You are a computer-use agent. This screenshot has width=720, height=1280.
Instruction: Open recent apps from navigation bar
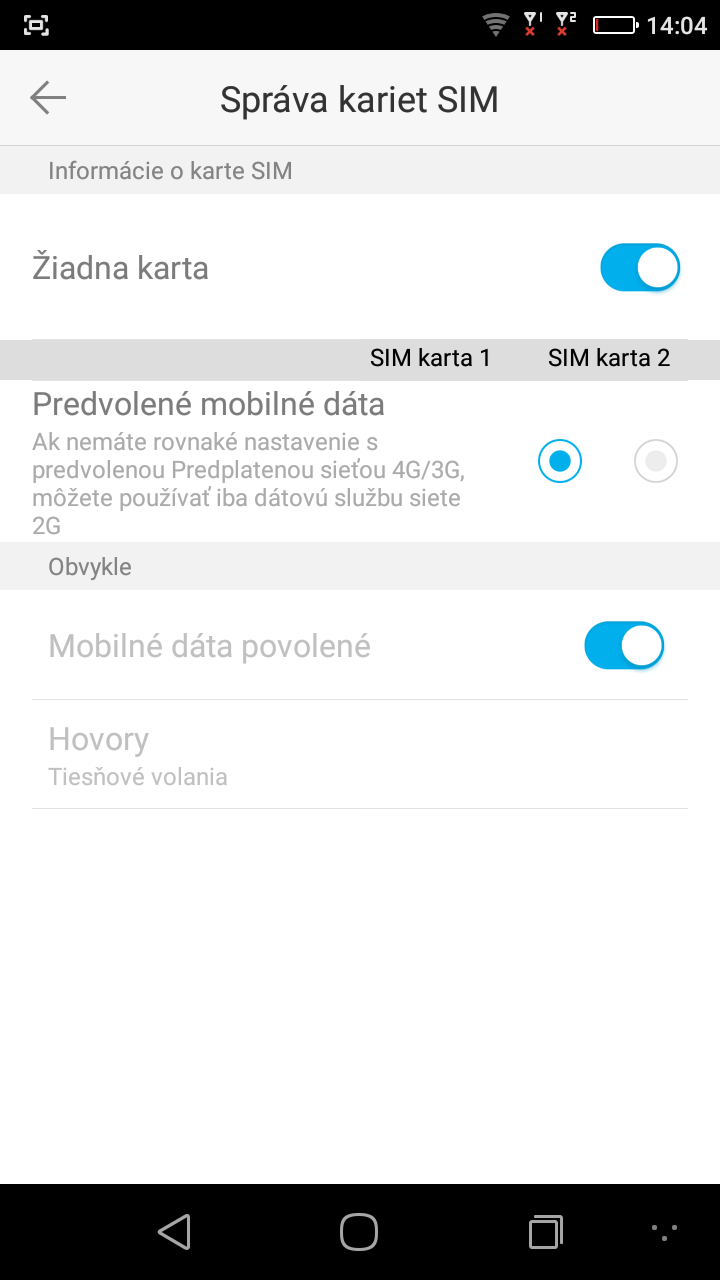(x=545, y=1232)
